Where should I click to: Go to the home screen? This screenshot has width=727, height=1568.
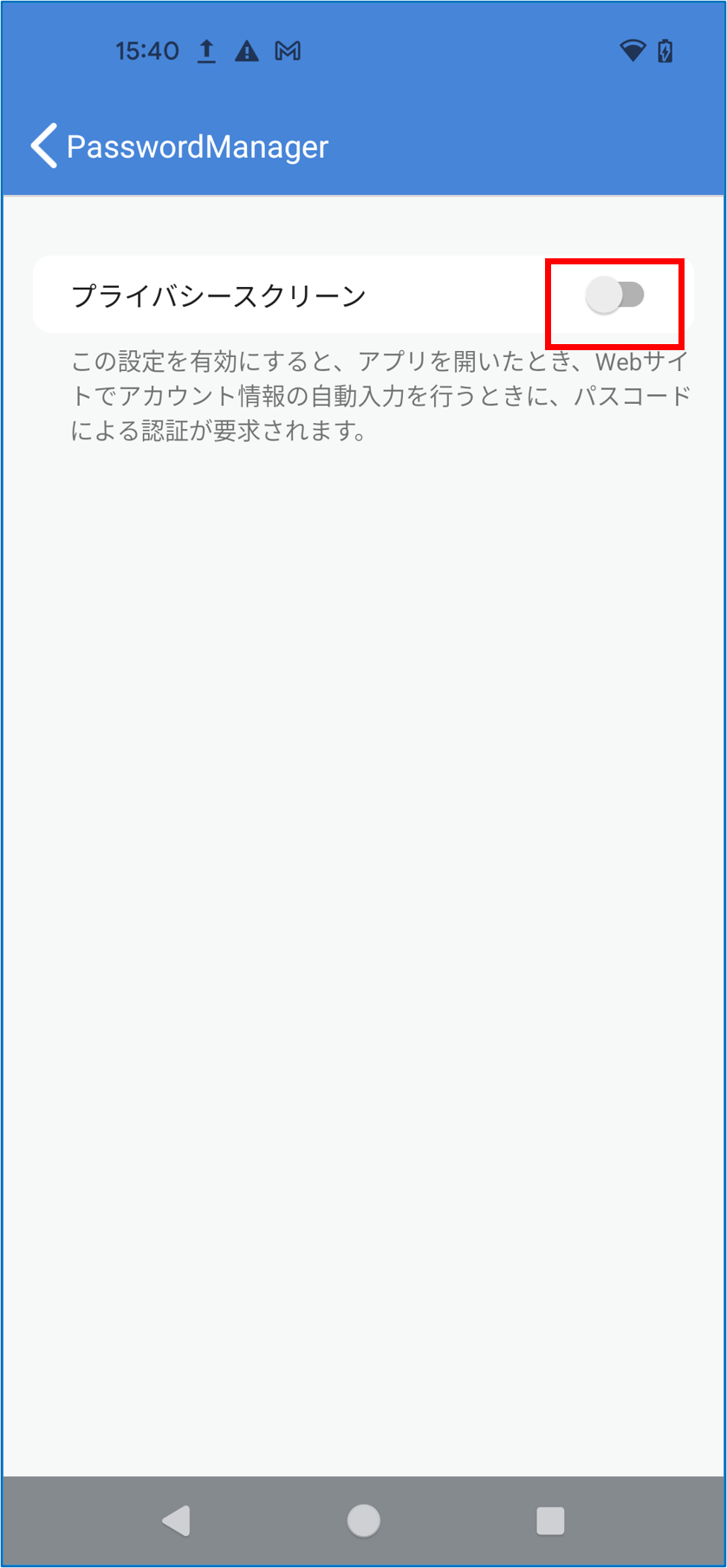(363, 1520)
